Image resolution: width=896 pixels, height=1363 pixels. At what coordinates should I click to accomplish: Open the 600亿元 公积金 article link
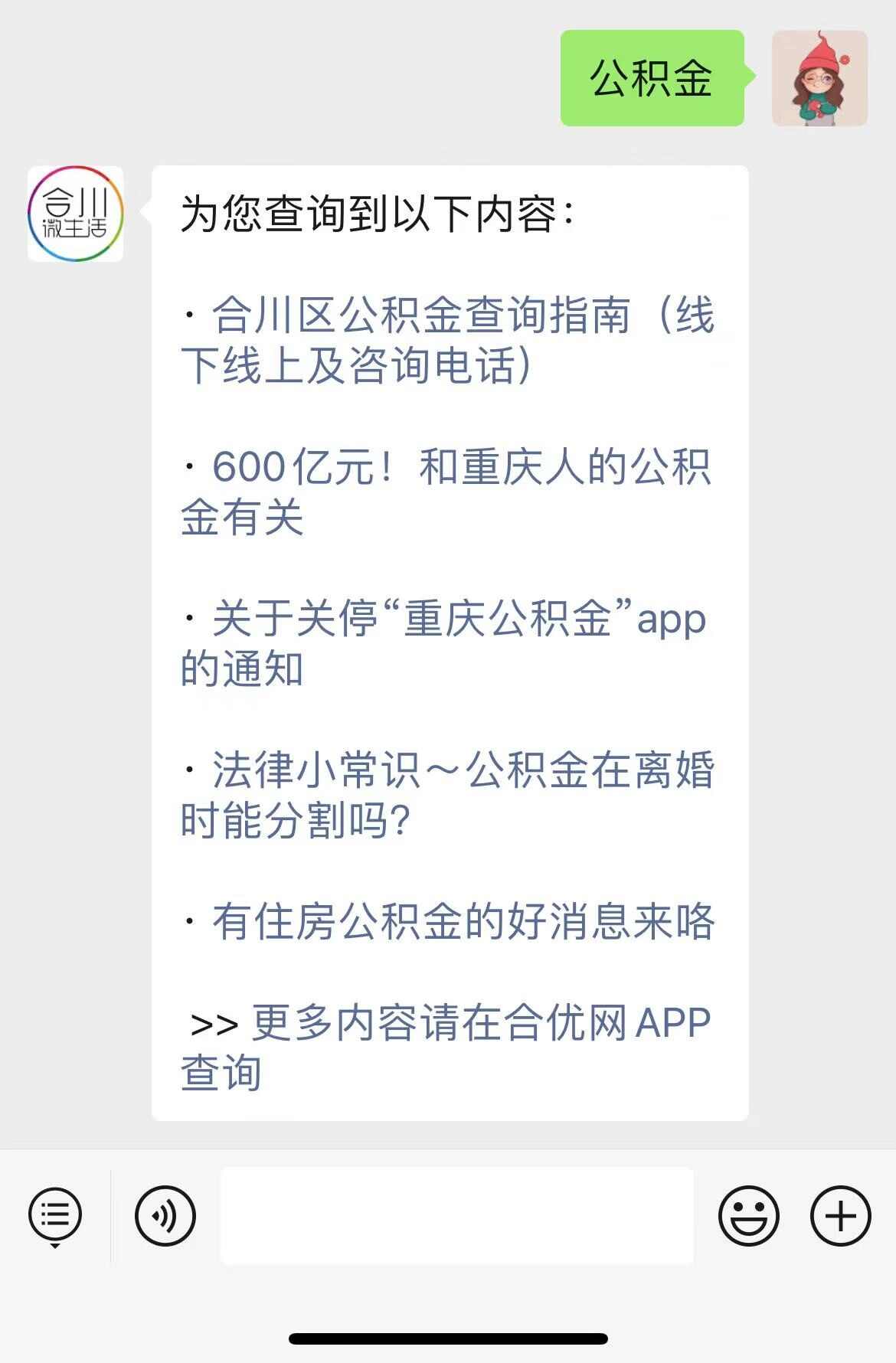point(448,492)
